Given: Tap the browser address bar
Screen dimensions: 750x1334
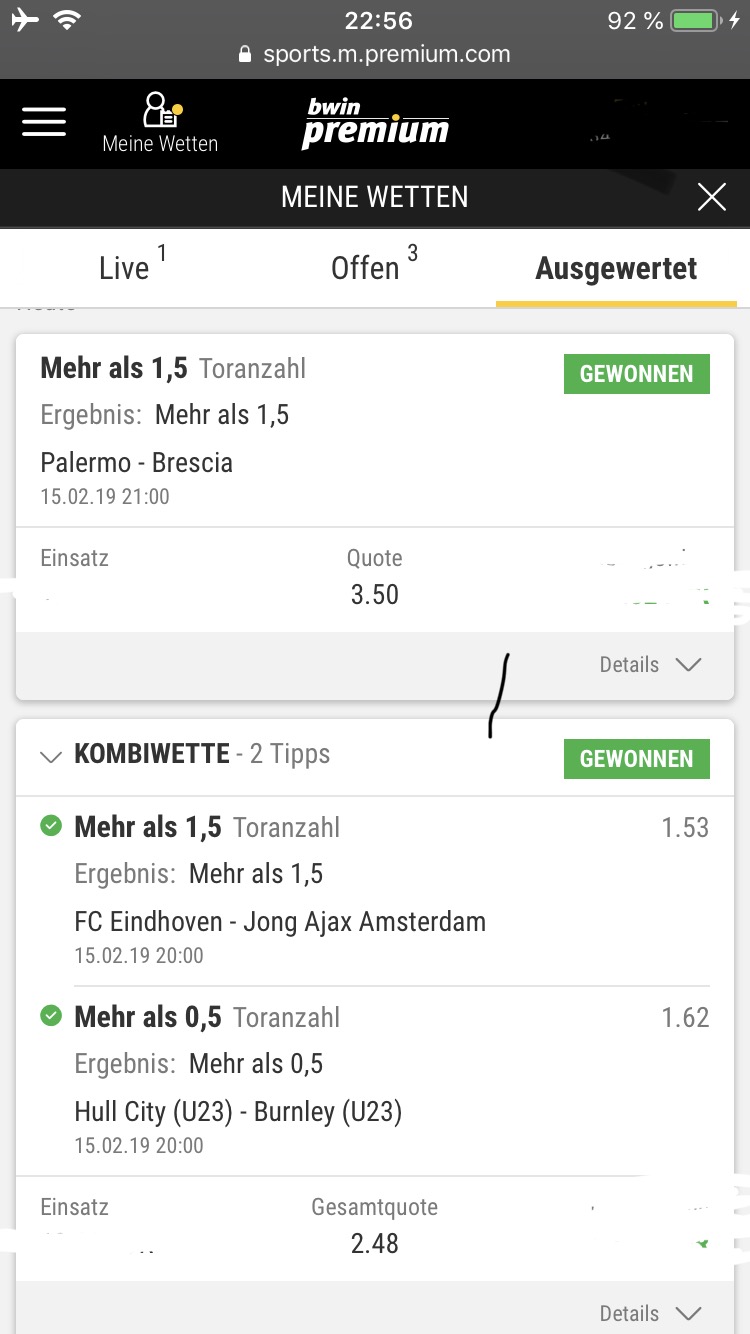Looking at the screenshot, I should pyautogui.click(x=375, y=54).
